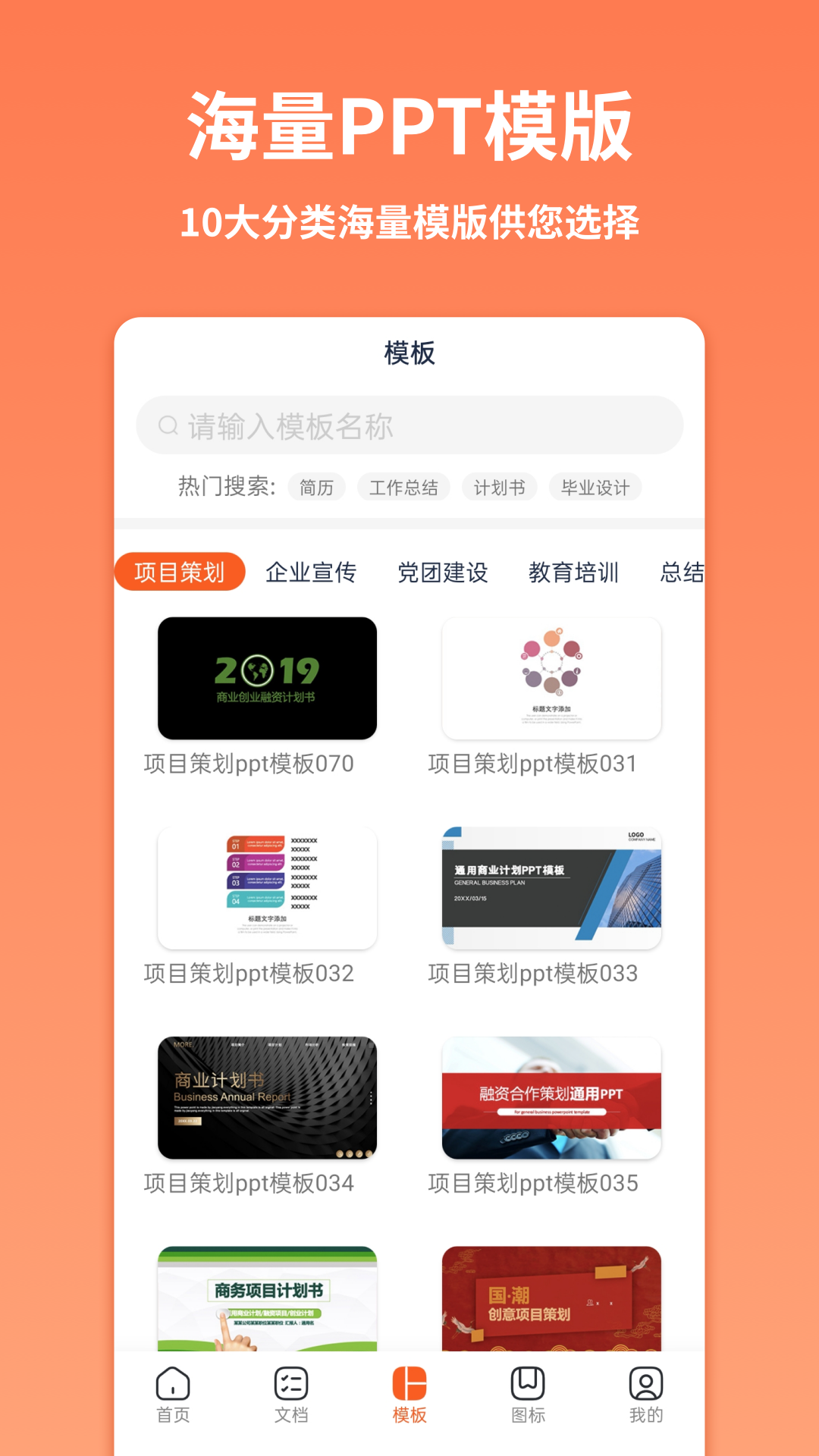
Task: Tap the 毕业设计 hot search tag
Action: point(595,488)
